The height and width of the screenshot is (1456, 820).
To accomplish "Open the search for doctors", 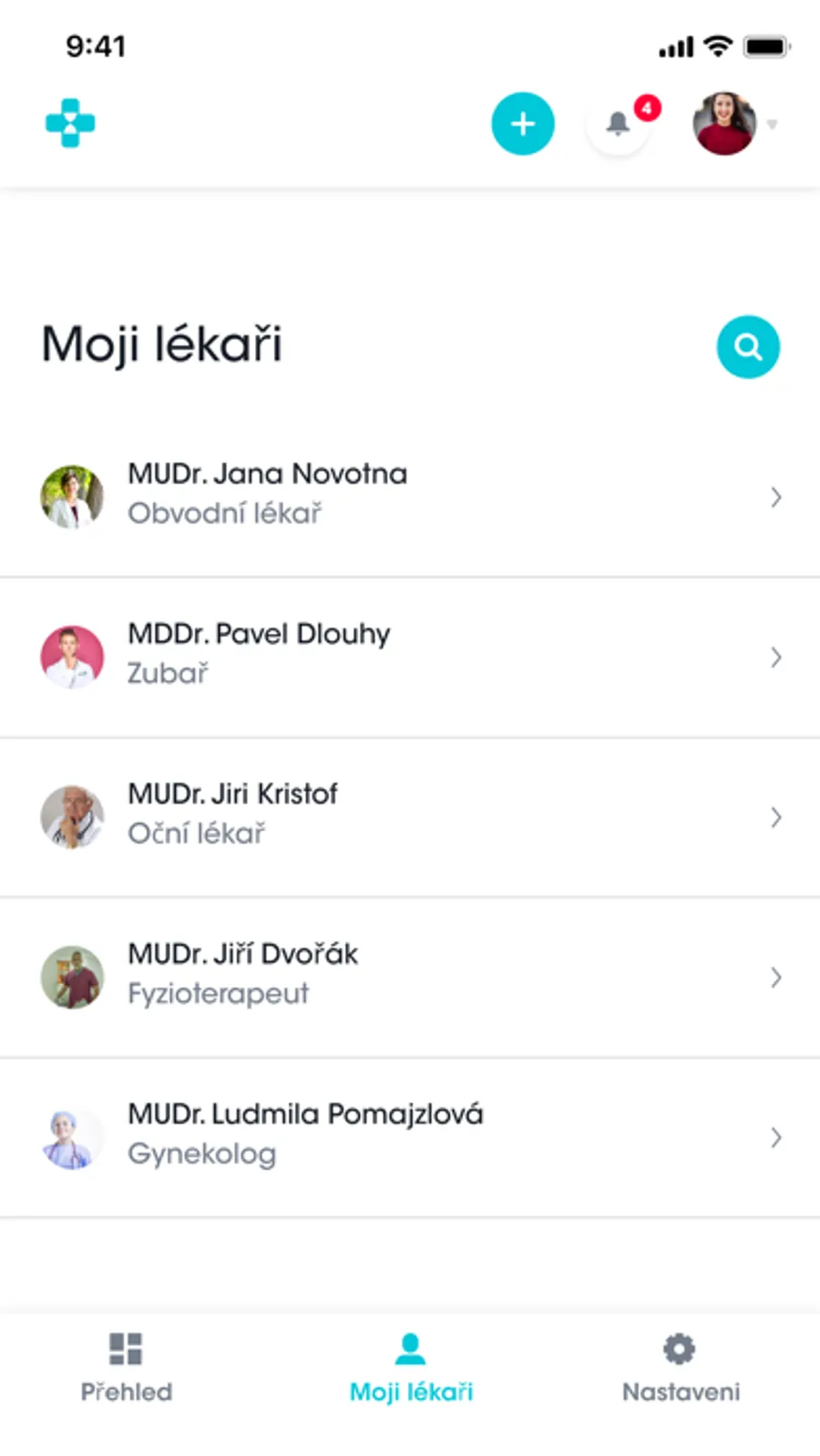I will click(748, 346).
